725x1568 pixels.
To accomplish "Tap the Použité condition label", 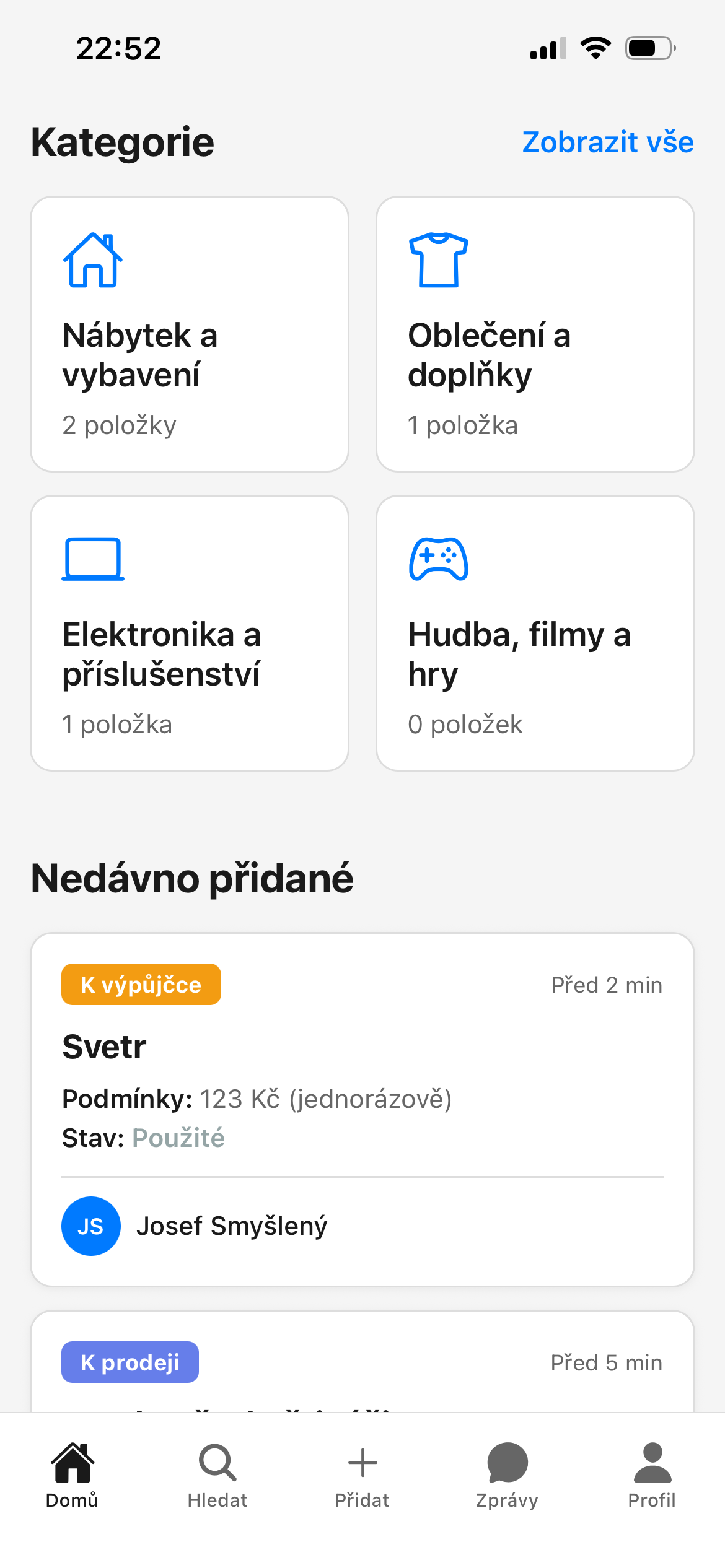I will [x=178, y=1138].
